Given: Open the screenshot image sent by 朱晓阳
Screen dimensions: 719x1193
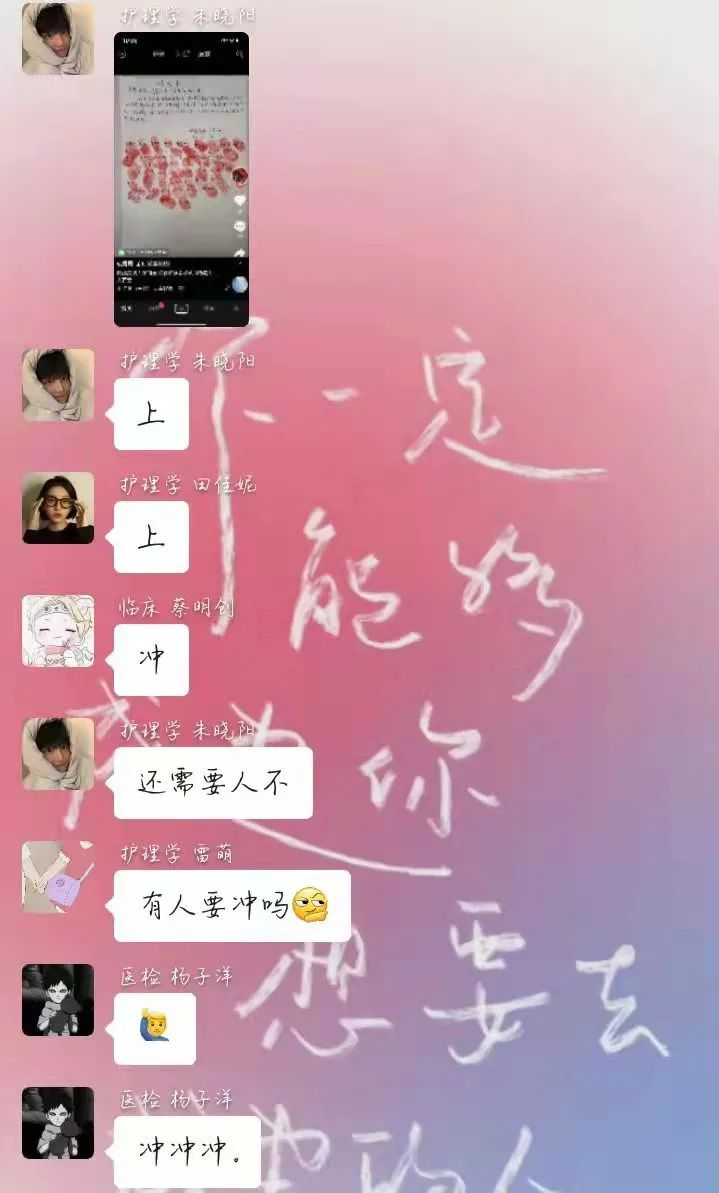Looking at the screenshot, I should tap(181, 180).
